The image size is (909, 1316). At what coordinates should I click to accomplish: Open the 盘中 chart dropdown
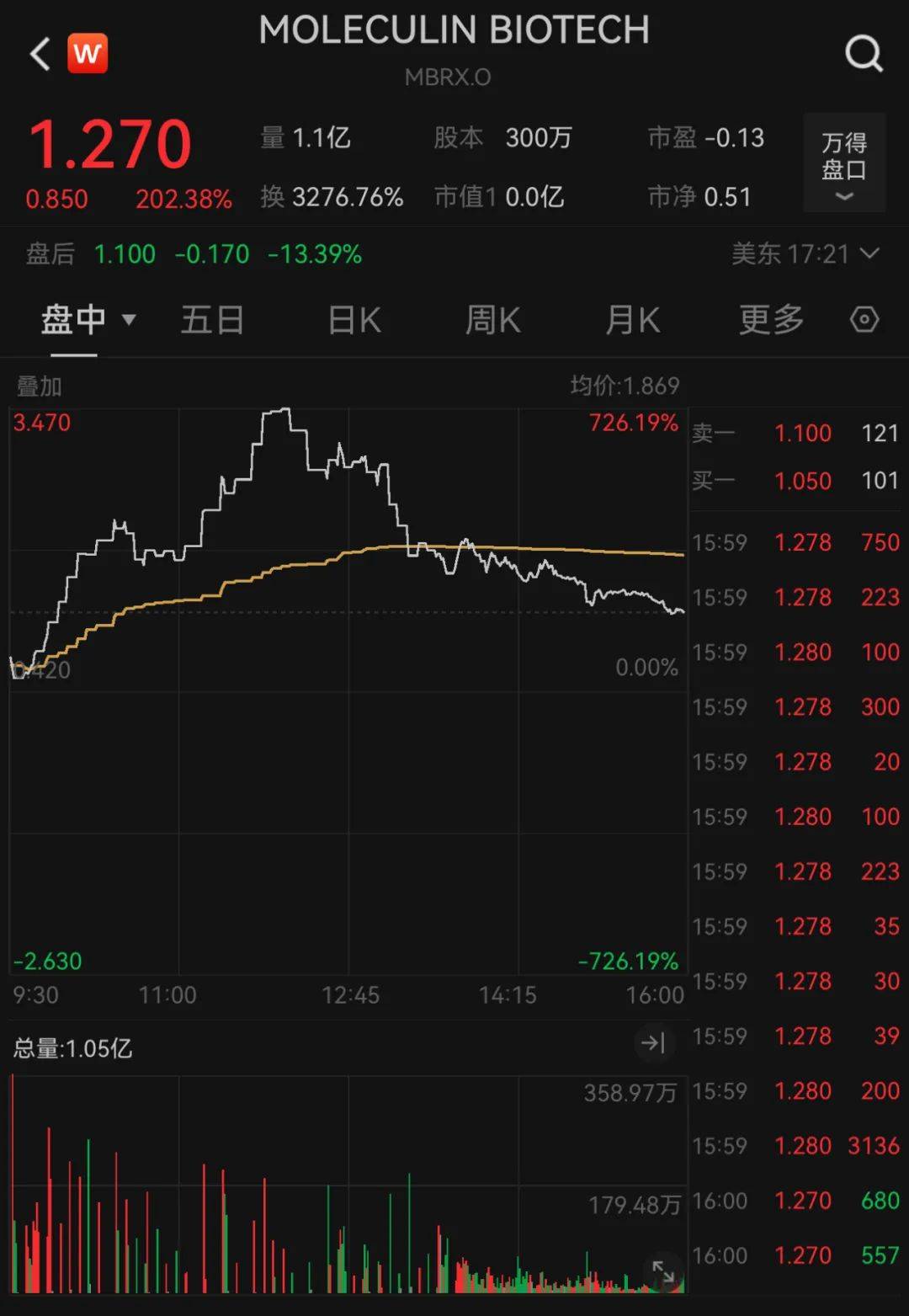pyautogui.click(x=87, y=320)
